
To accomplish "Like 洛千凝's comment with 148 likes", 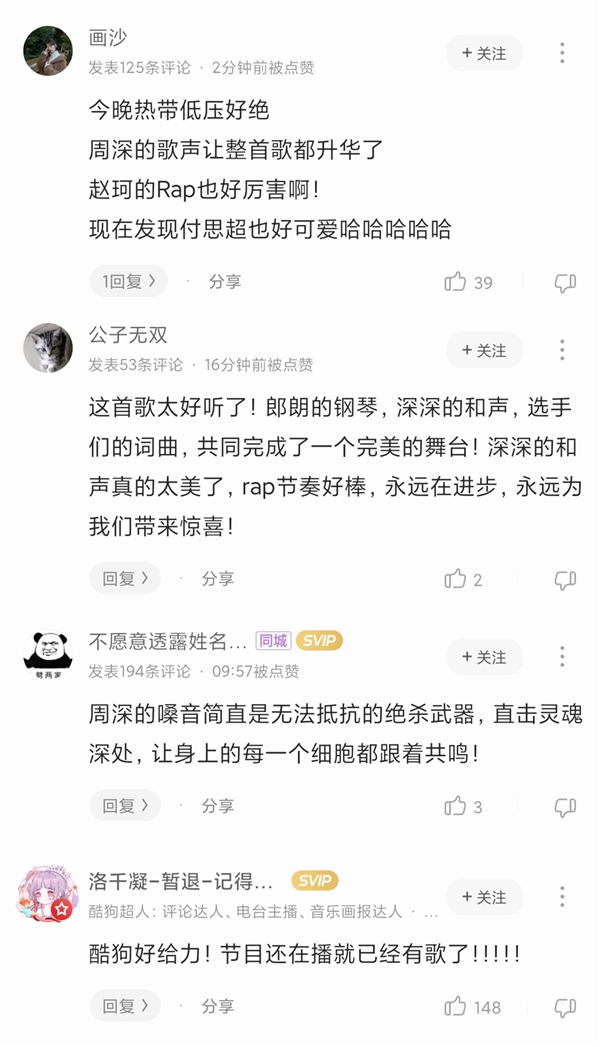I will click(456, 1006).
